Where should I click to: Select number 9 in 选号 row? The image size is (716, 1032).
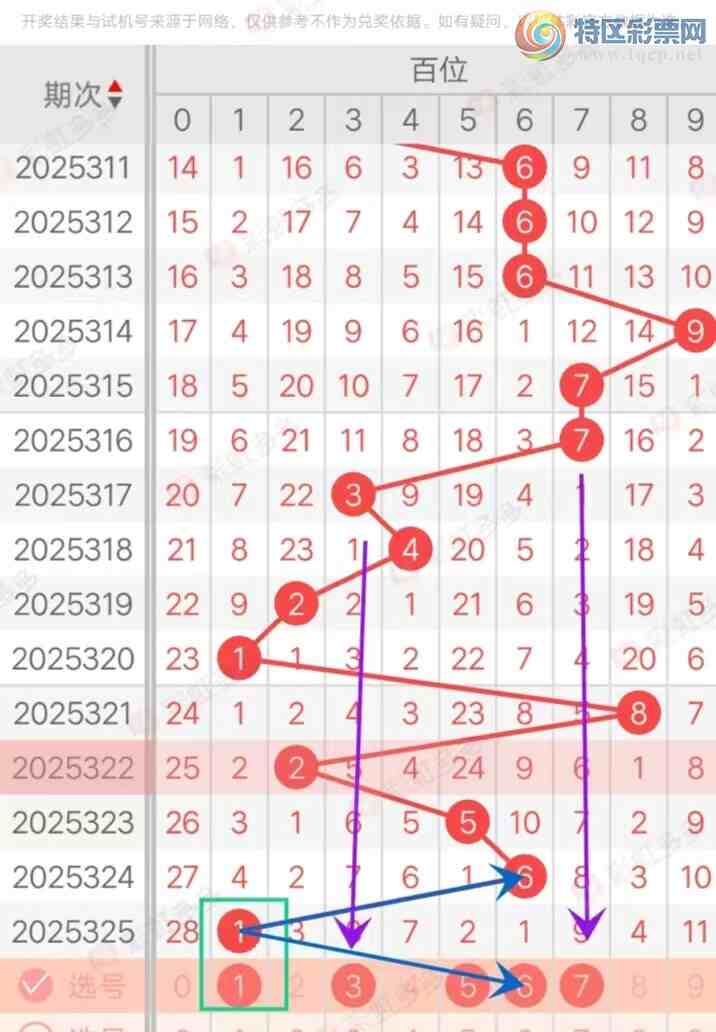pyautogui.click(x=695, y=987)
